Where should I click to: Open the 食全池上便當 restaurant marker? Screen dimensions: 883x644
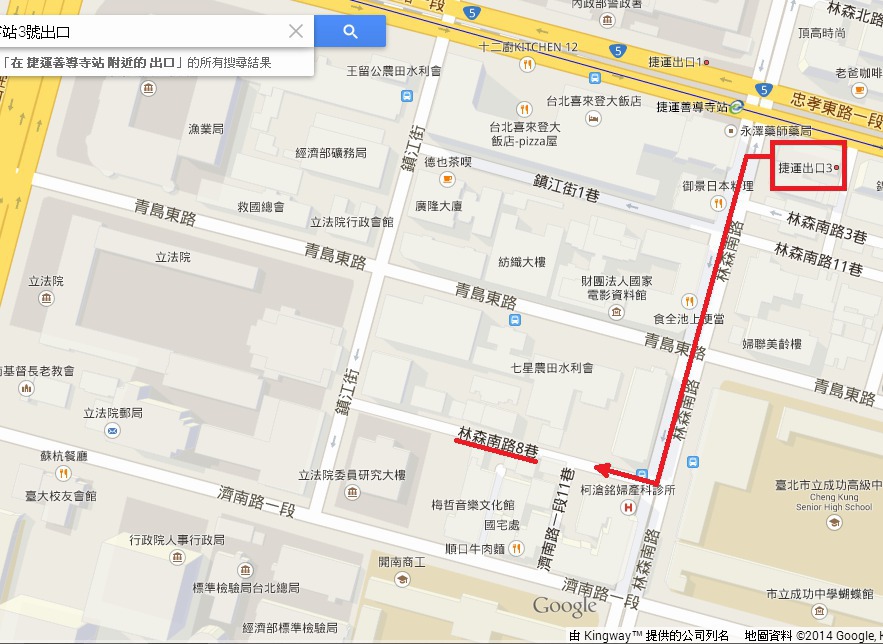[688, 300]
